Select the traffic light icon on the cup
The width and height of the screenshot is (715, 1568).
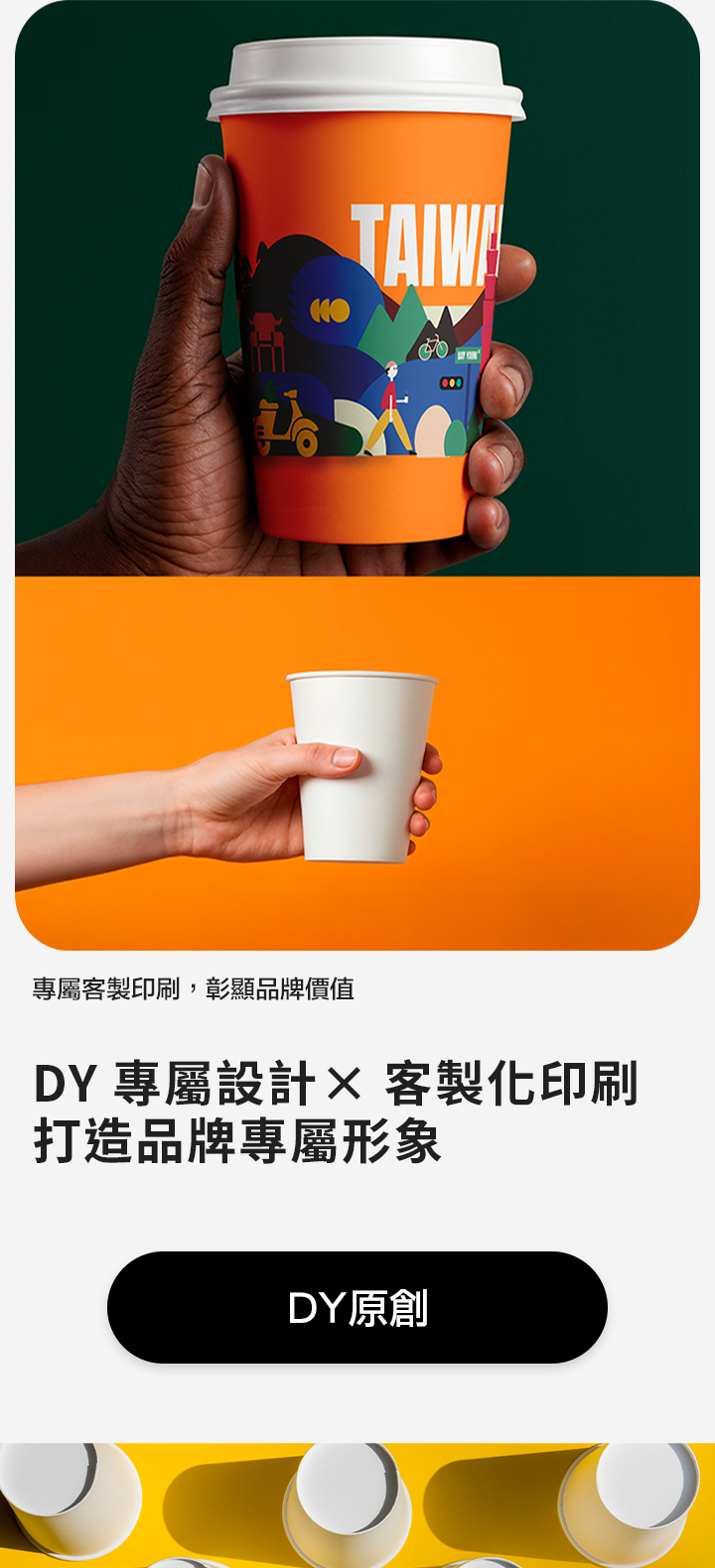[450, 382]
